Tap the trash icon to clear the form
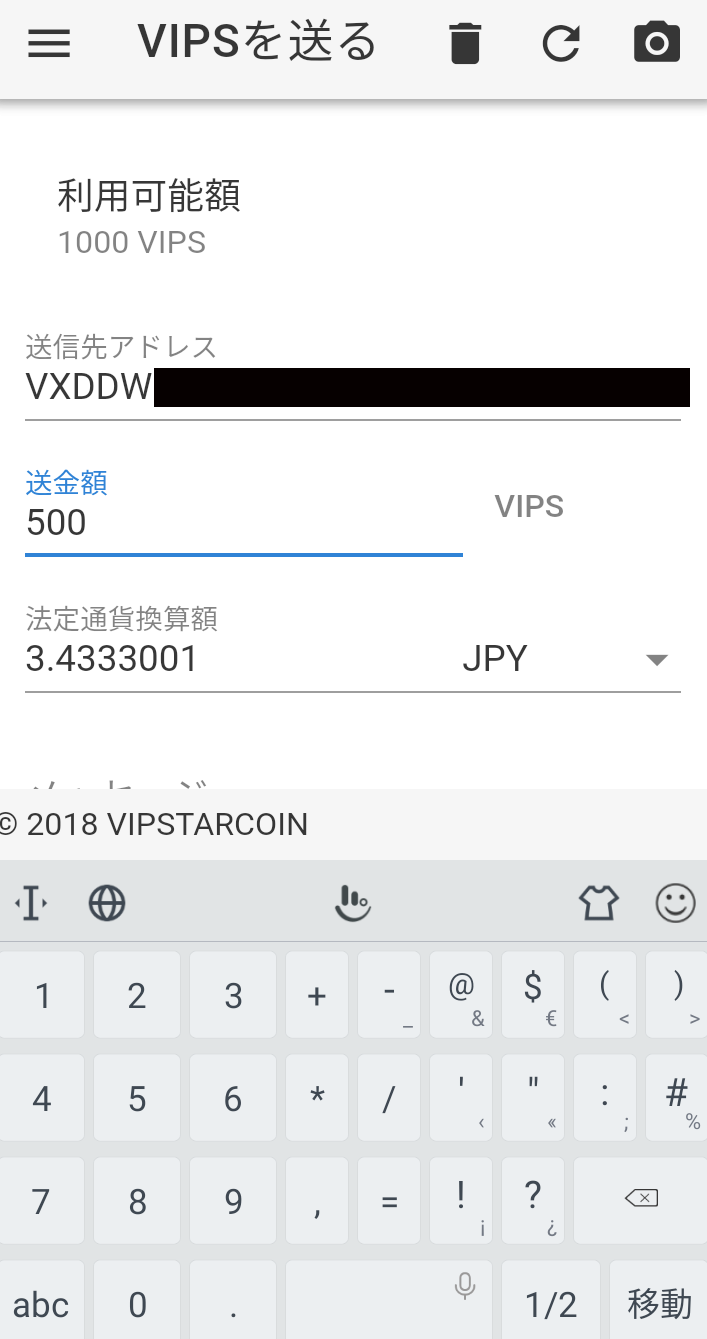Image resolution: width=707 pixels, height=1339 pixels. click(465, 44)
